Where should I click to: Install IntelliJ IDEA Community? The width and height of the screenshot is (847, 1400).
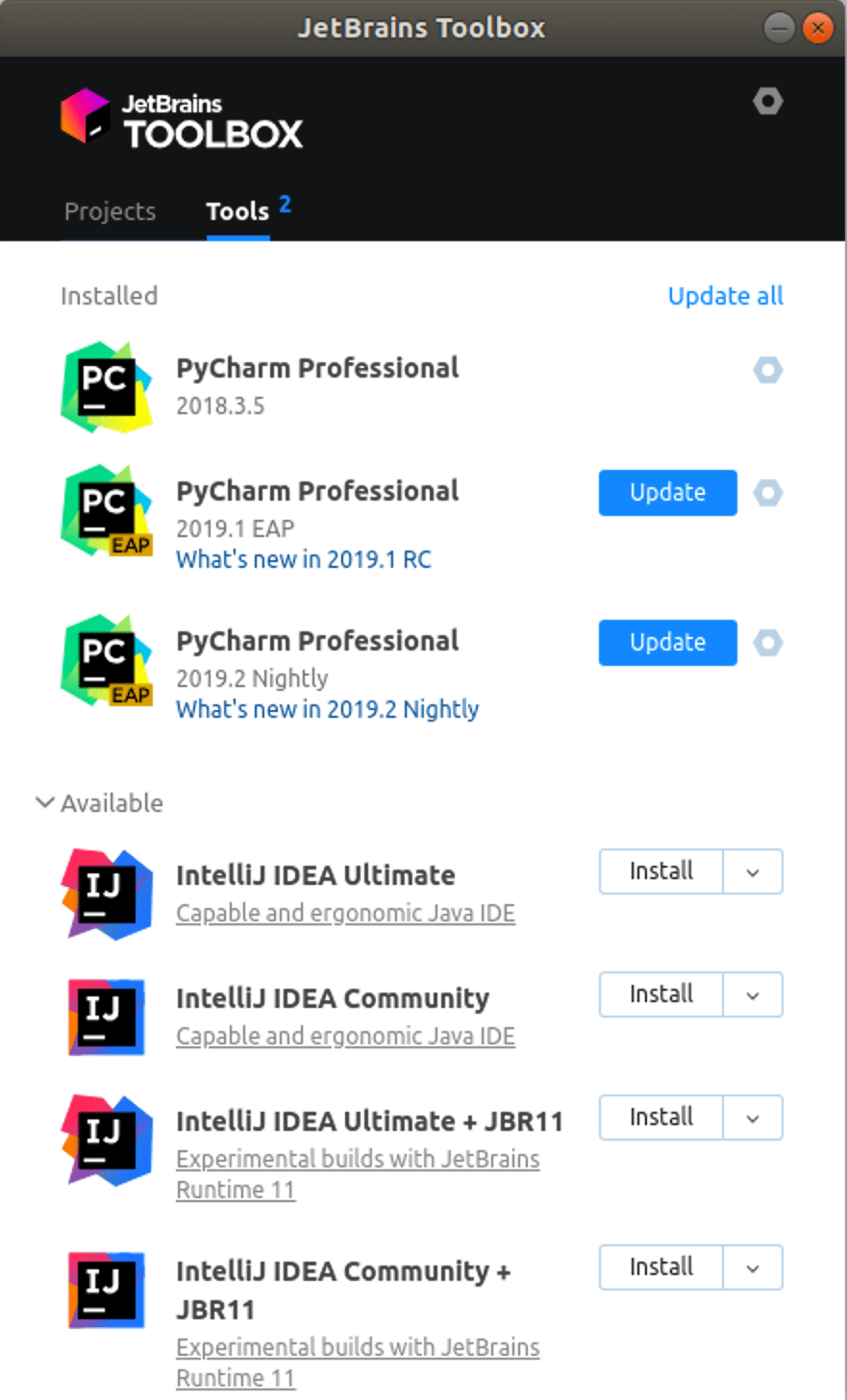click(660, 995)
